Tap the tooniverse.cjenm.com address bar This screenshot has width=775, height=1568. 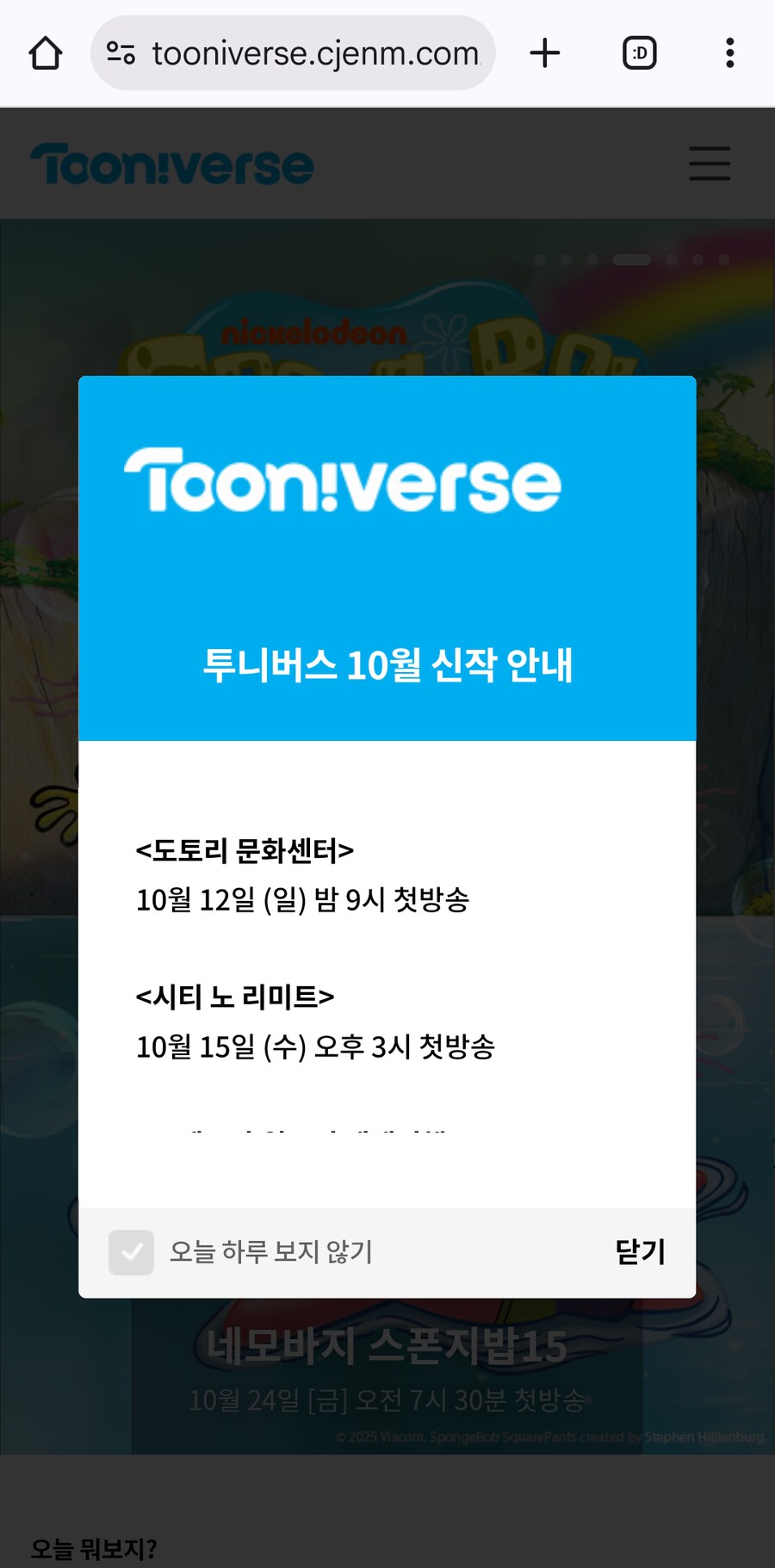pos(315,53)
